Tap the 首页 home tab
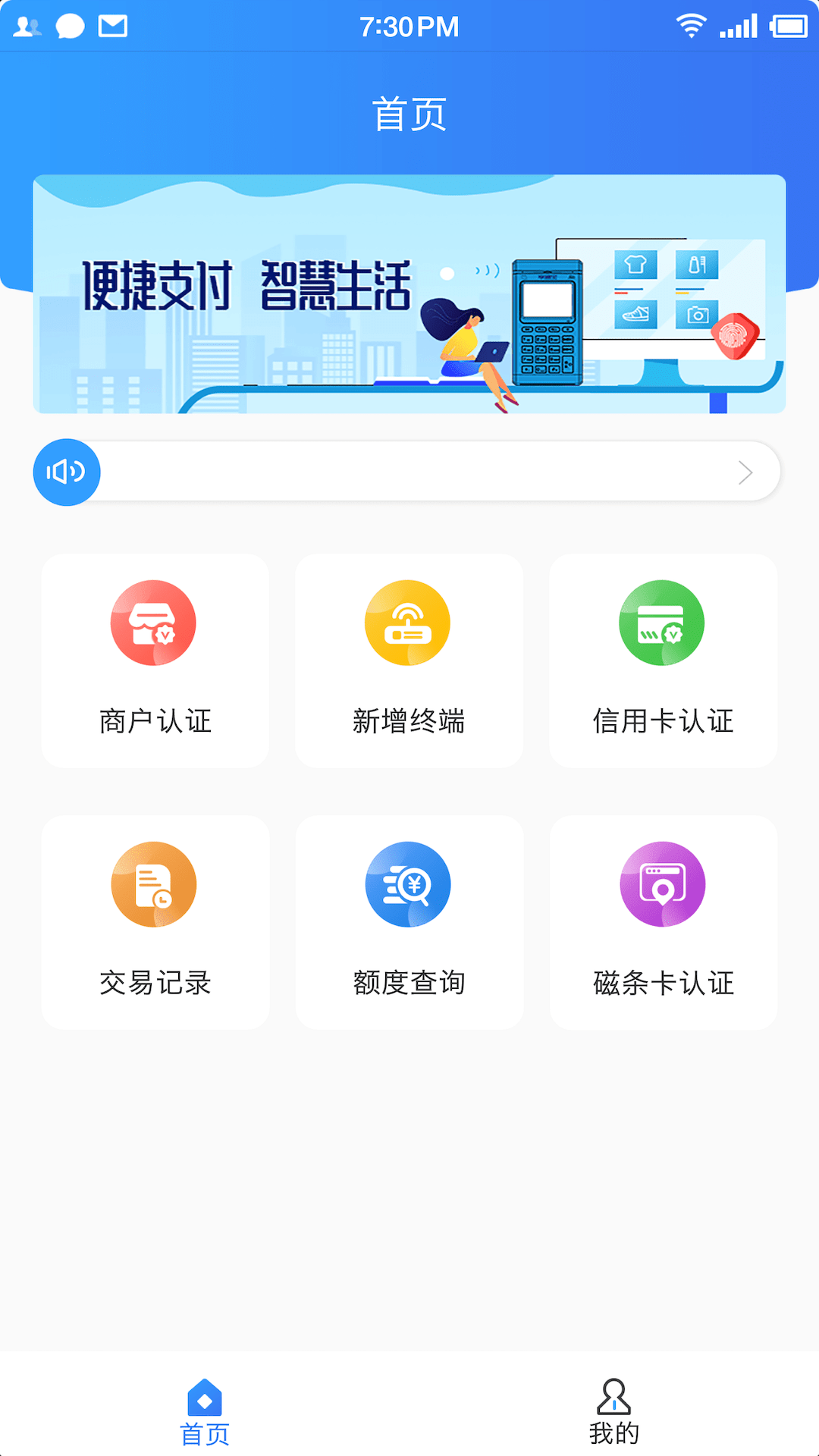 click(x=205, y=1410)
